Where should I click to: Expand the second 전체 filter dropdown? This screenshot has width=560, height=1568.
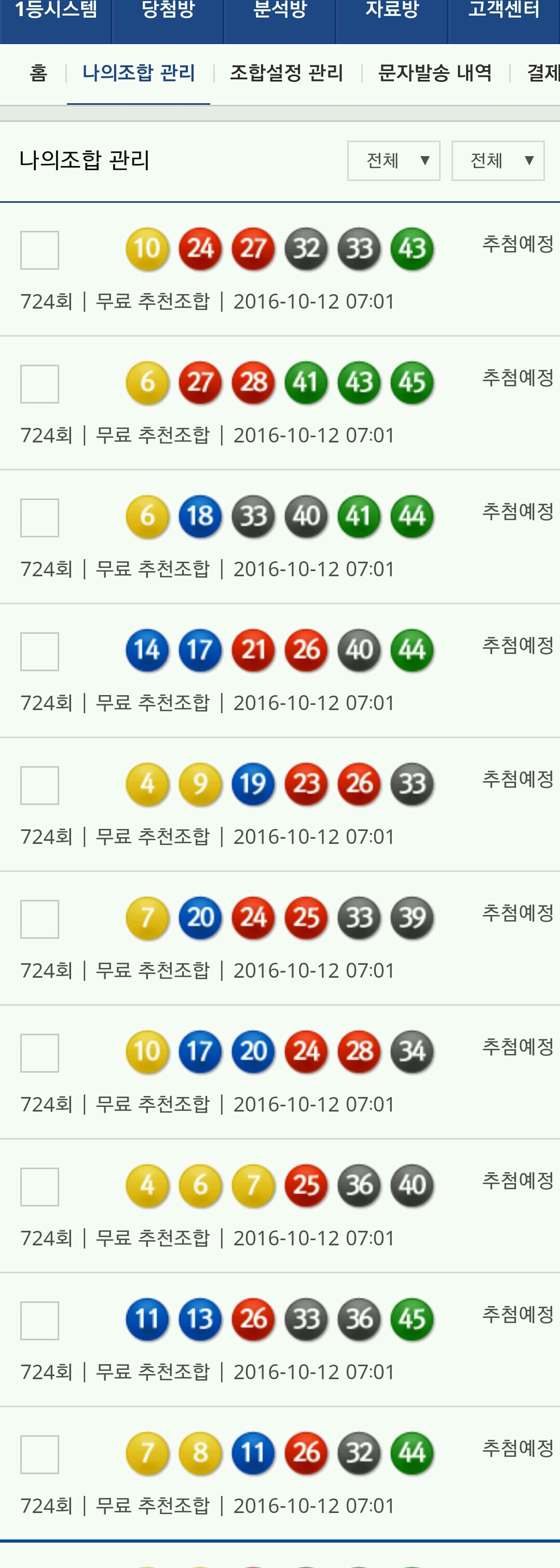pyautogui.click(x=498, y=161)
